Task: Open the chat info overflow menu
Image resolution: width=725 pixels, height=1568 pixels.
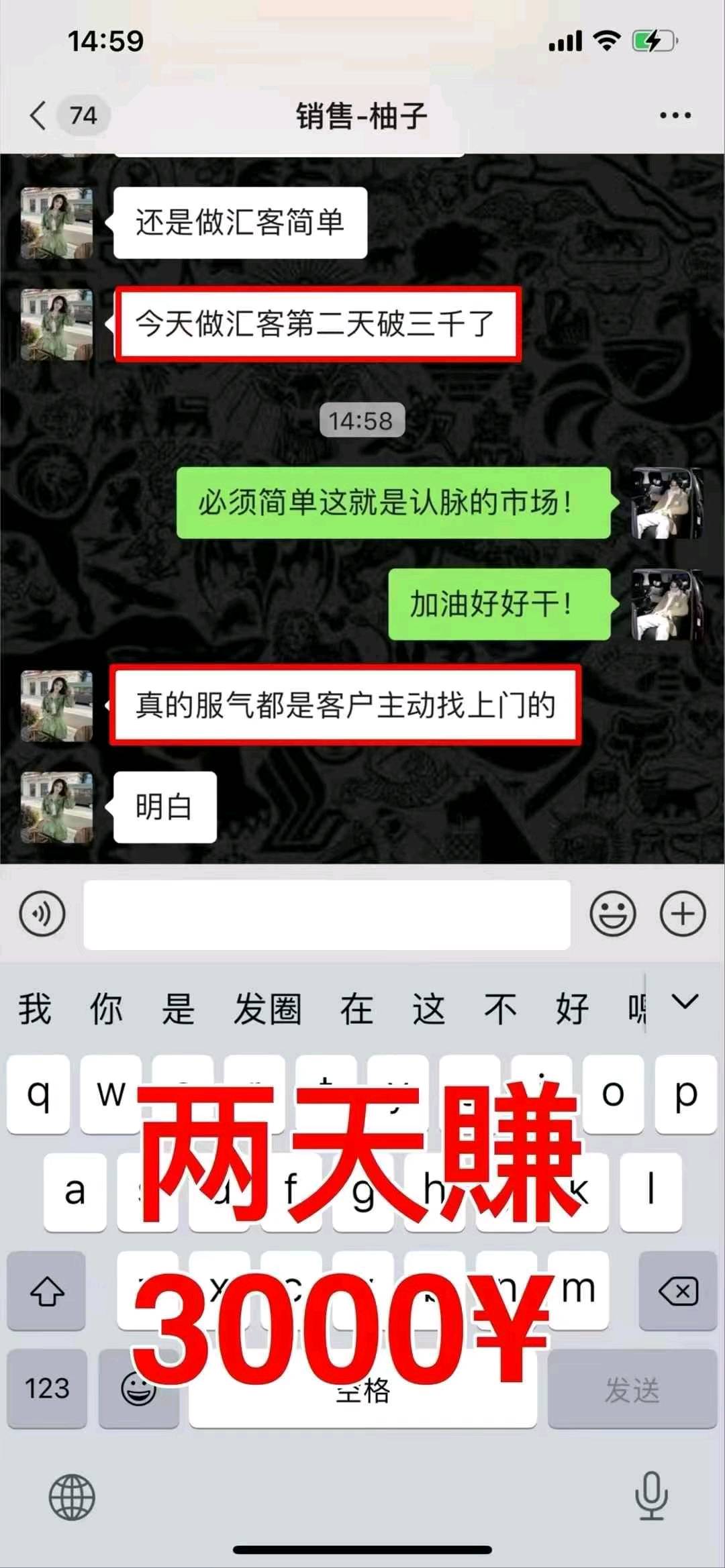Action: (675, 115)
